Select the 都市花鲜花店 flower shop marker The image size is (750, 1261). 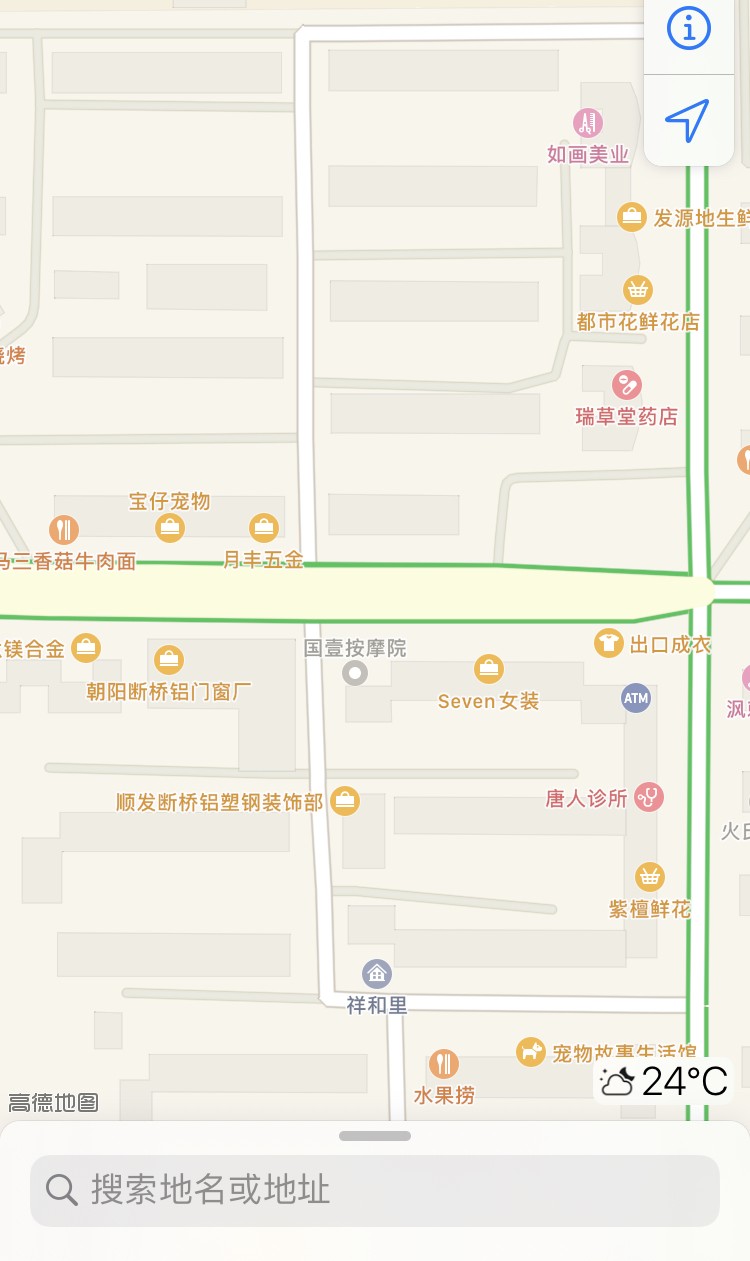tap(638, 290)
